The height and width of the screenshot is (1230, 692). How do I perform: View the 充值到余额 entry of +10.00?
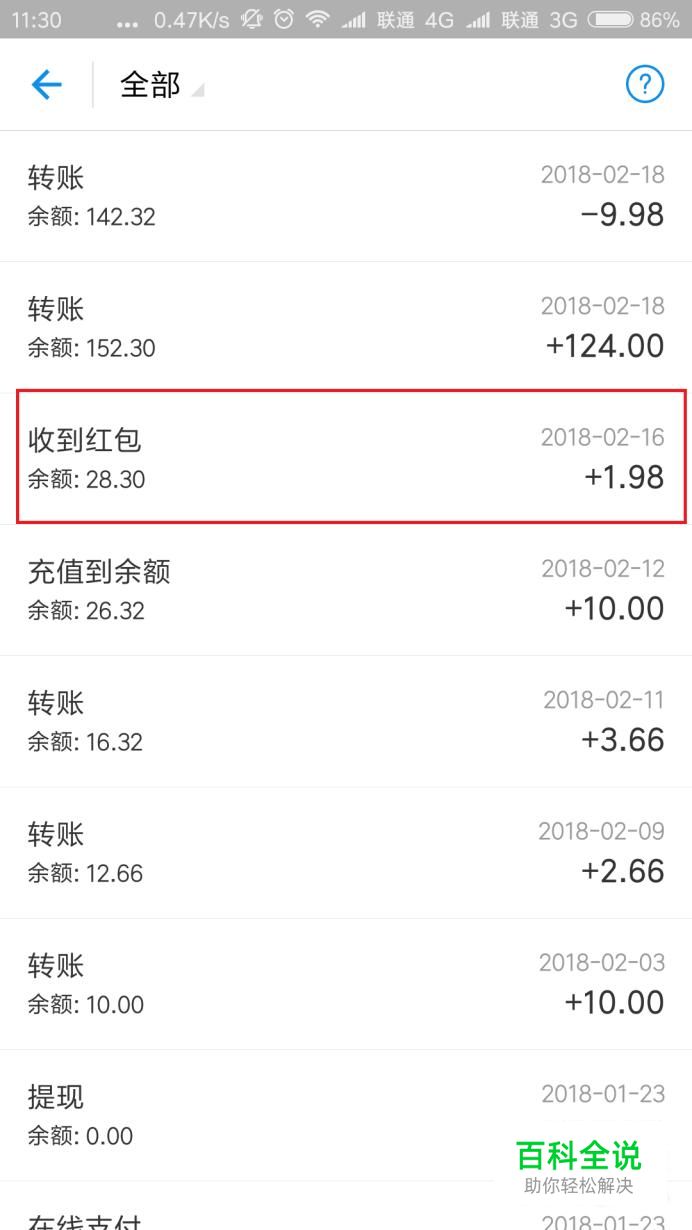pos(346,590)
